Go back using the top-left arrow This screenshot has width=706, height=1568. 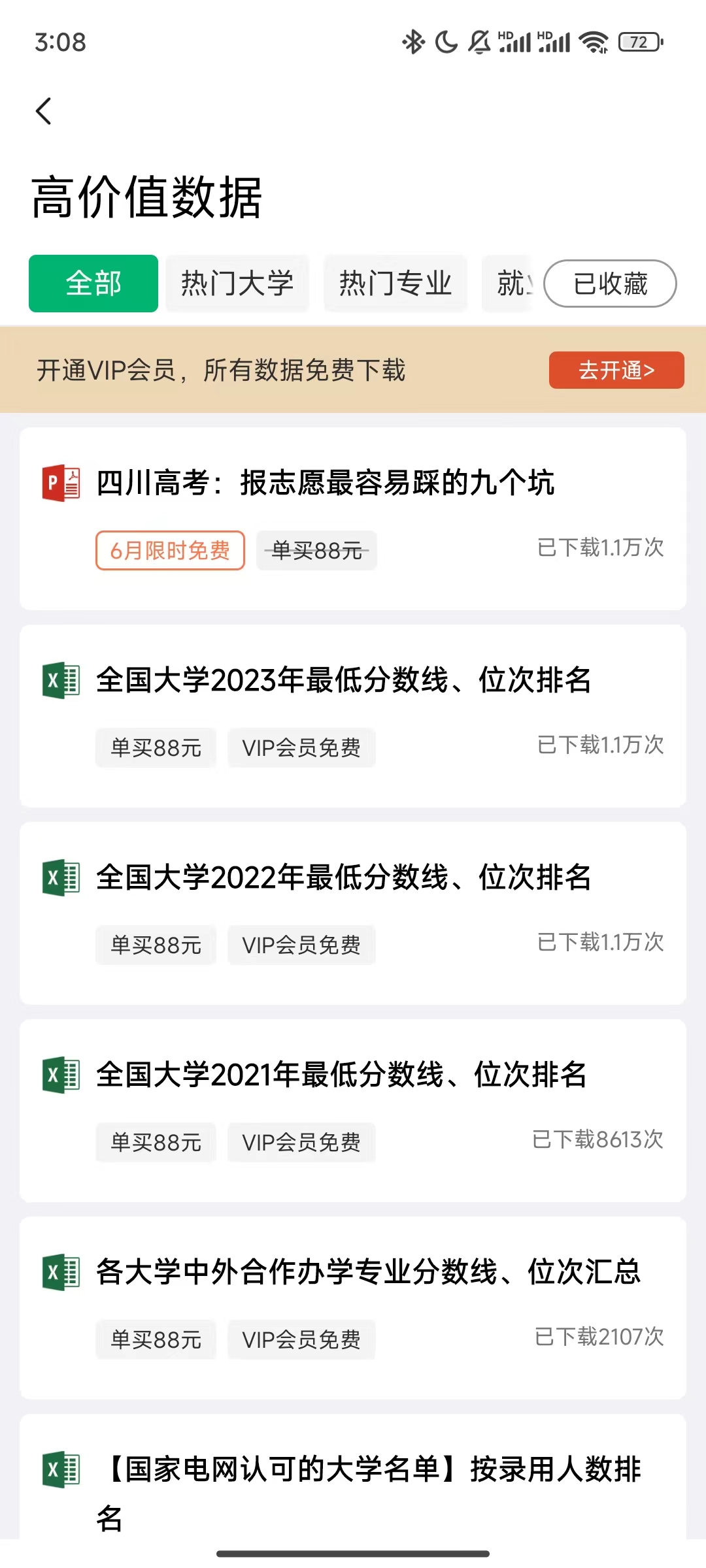[x=44, y=111]
